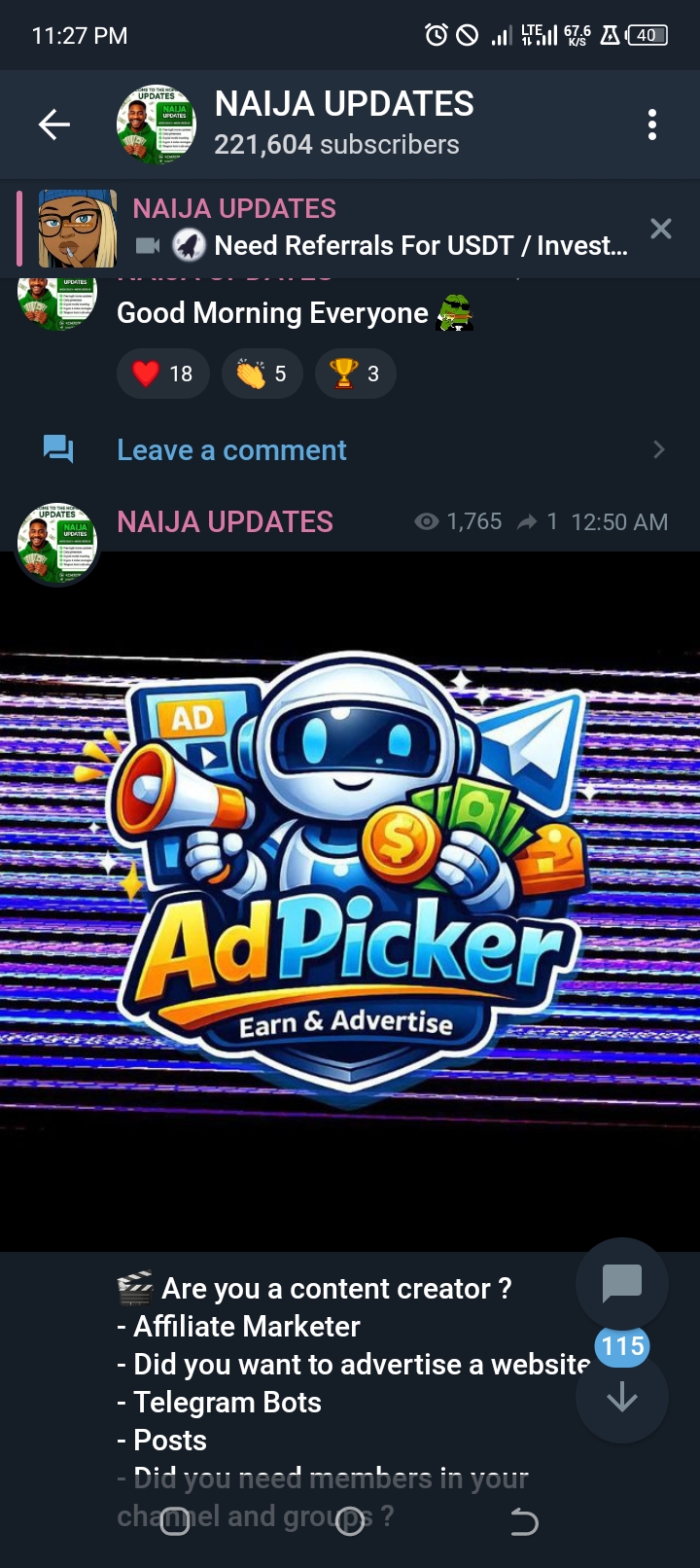Viewport: 700px width, 1568px height.
Task: Tap the system back navigation button
Action: (524, 1521)
